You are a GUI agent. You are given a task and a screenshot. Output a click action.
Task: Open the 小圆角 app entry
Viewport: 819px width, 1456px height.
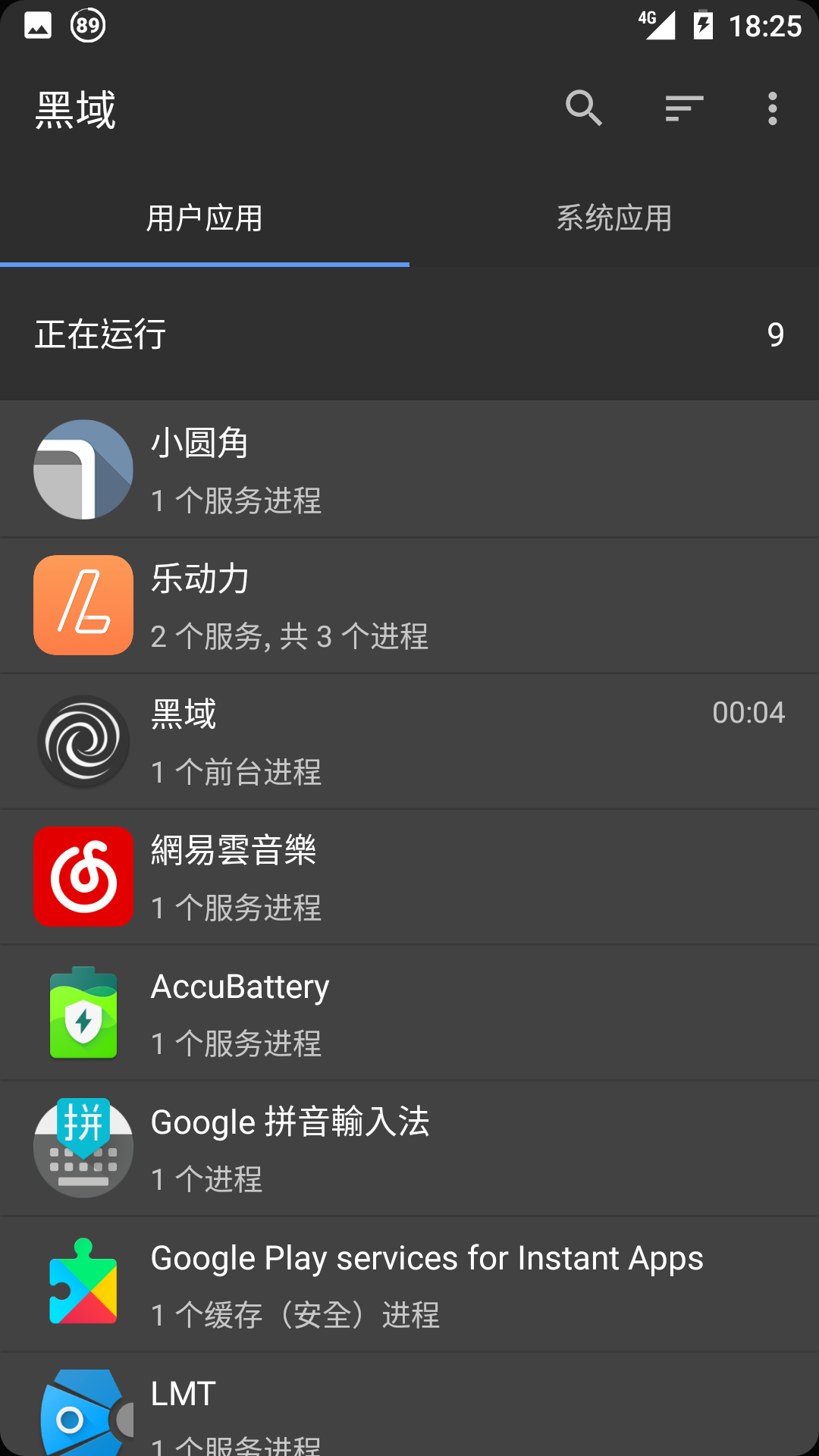pos(409,469)
